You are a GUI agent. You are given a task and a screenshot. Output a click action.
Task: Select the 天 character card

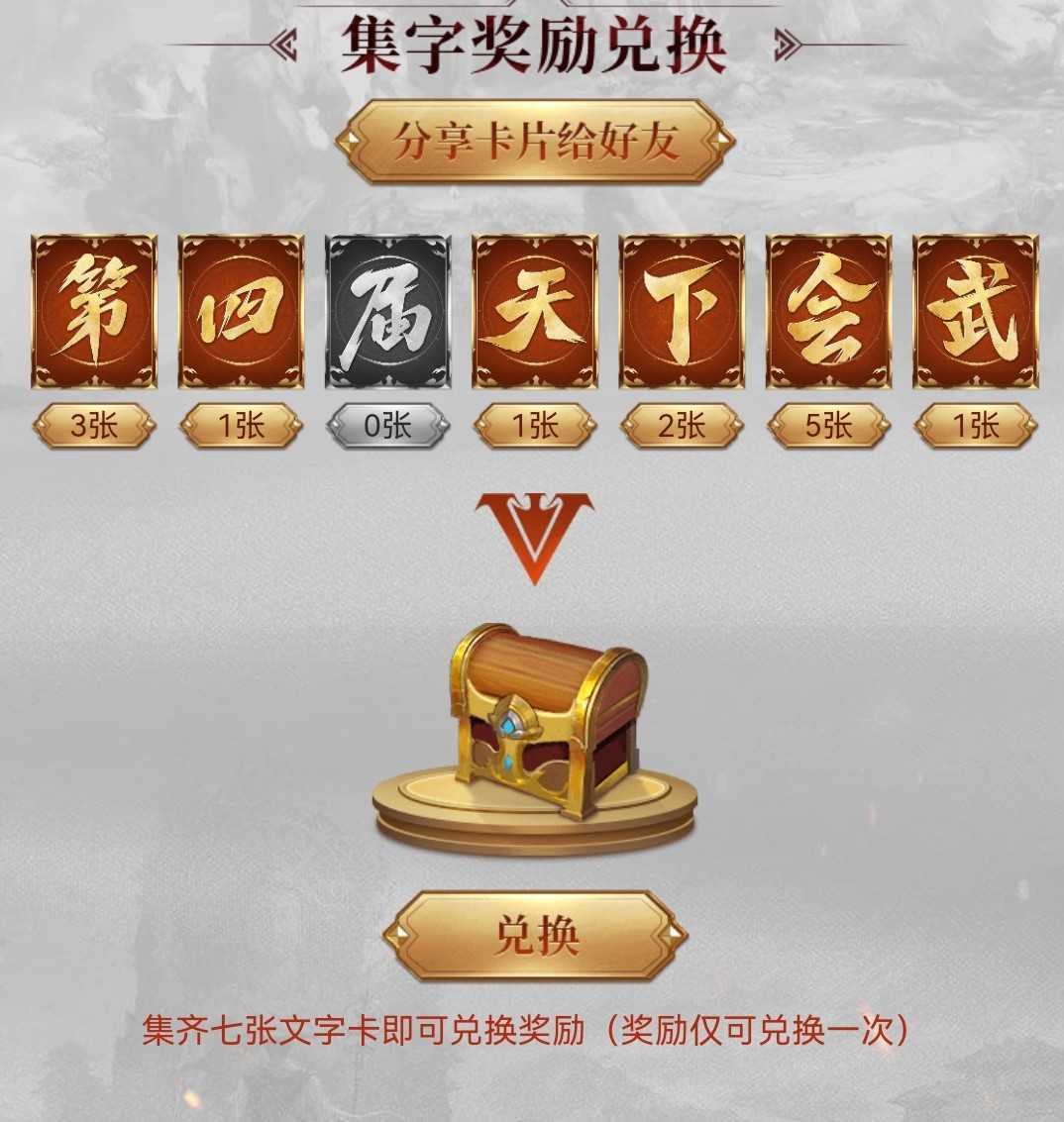click(535, 312)
